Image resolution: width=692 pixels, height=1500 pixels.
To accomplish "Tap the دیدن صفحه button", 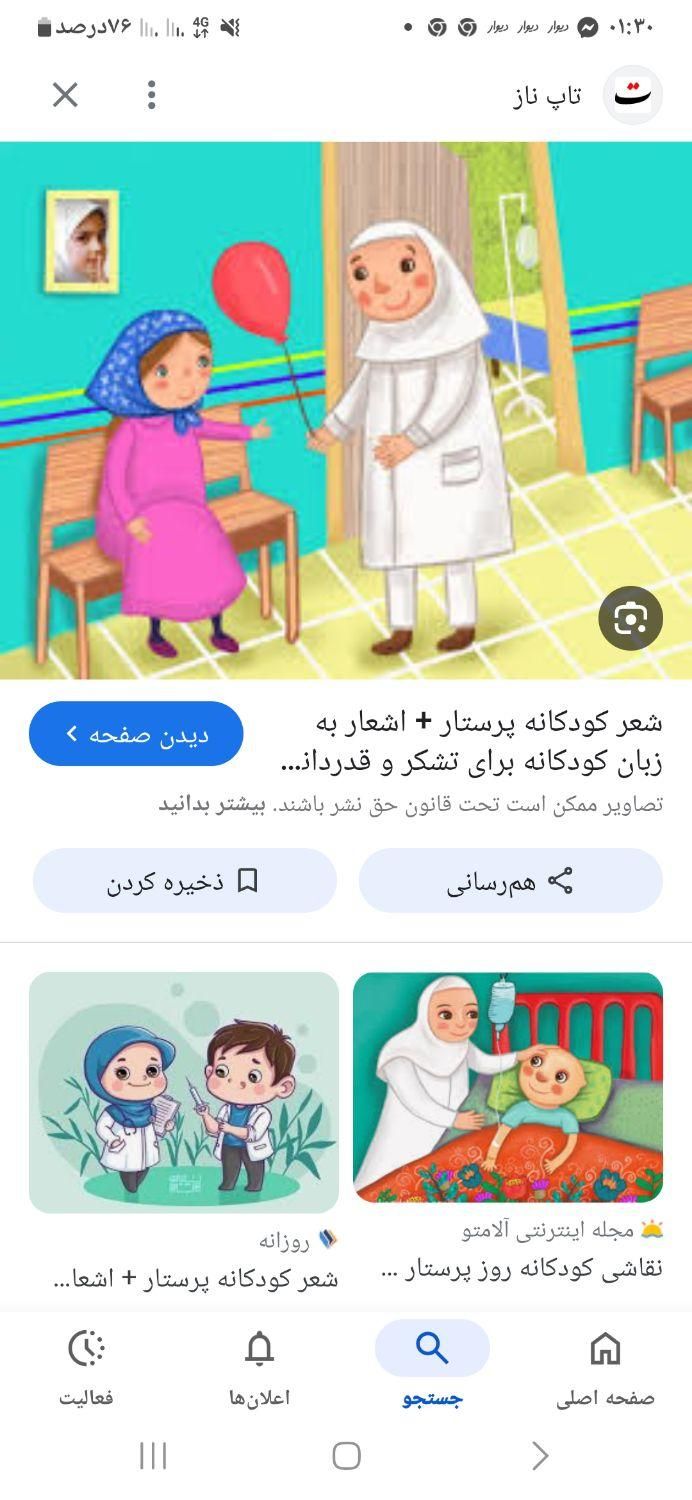I will coord(136,734).
